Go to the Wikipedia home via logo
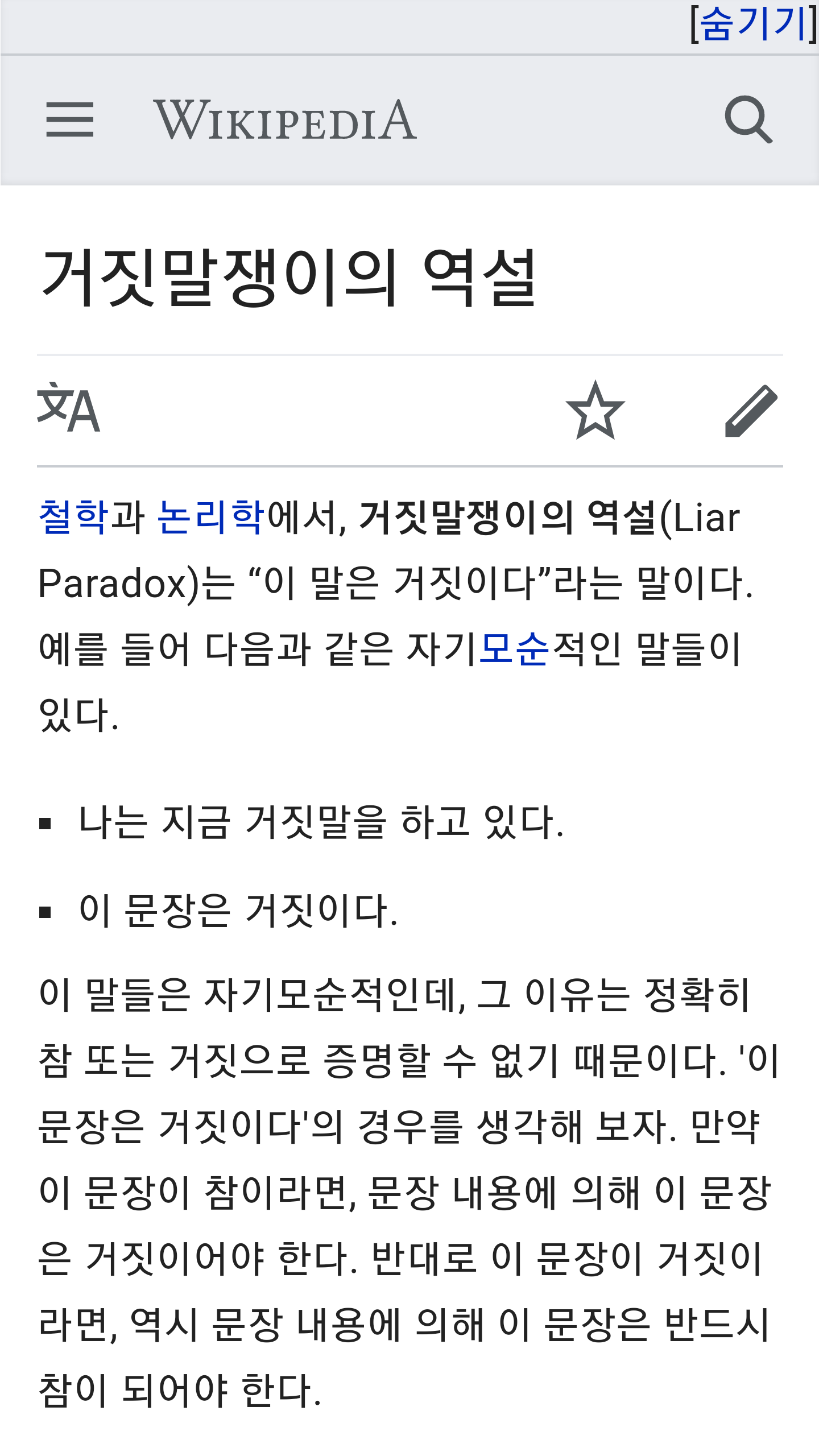The height and width of the screenshot is (1456, 819). tap(286, 120)
